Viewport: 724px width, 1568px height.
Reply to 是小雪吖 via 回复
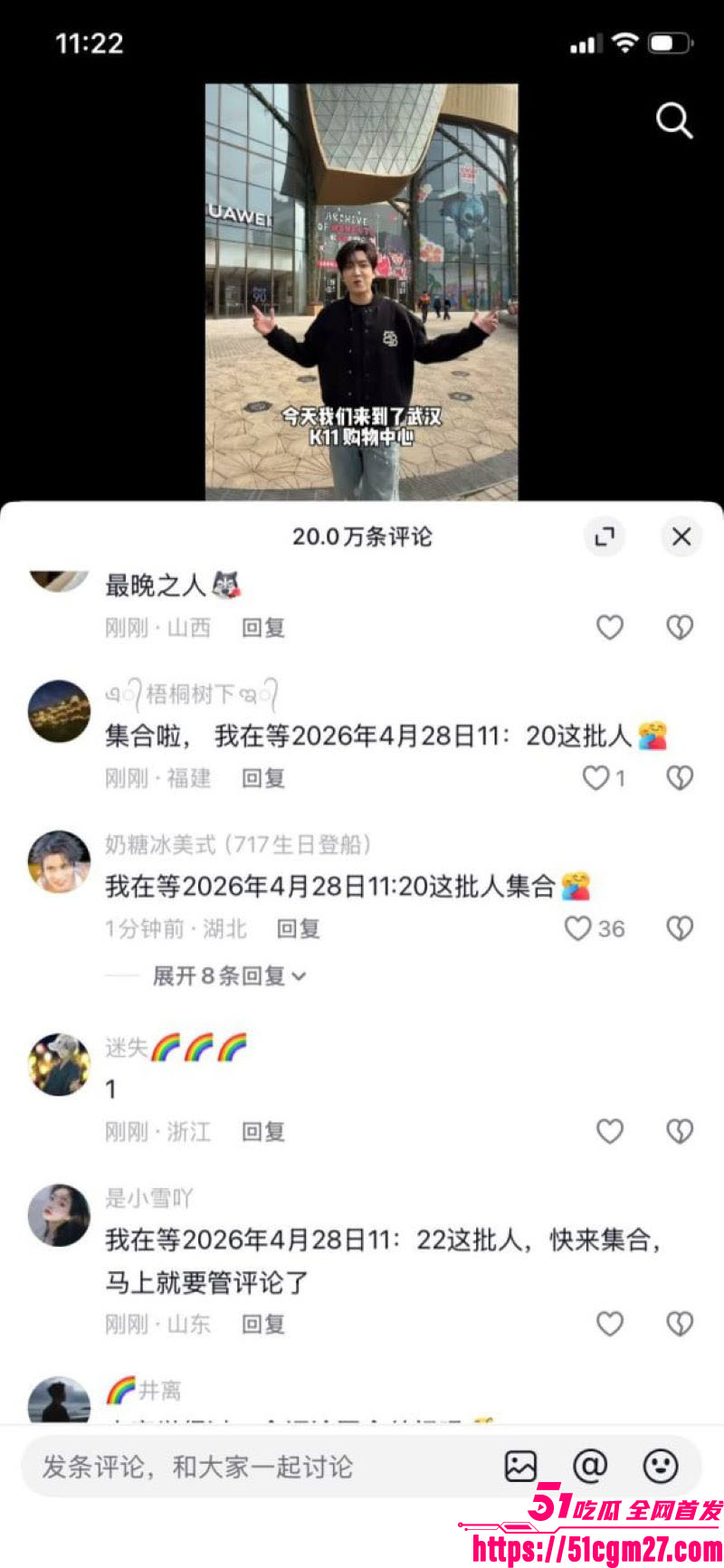point(262,1324)
